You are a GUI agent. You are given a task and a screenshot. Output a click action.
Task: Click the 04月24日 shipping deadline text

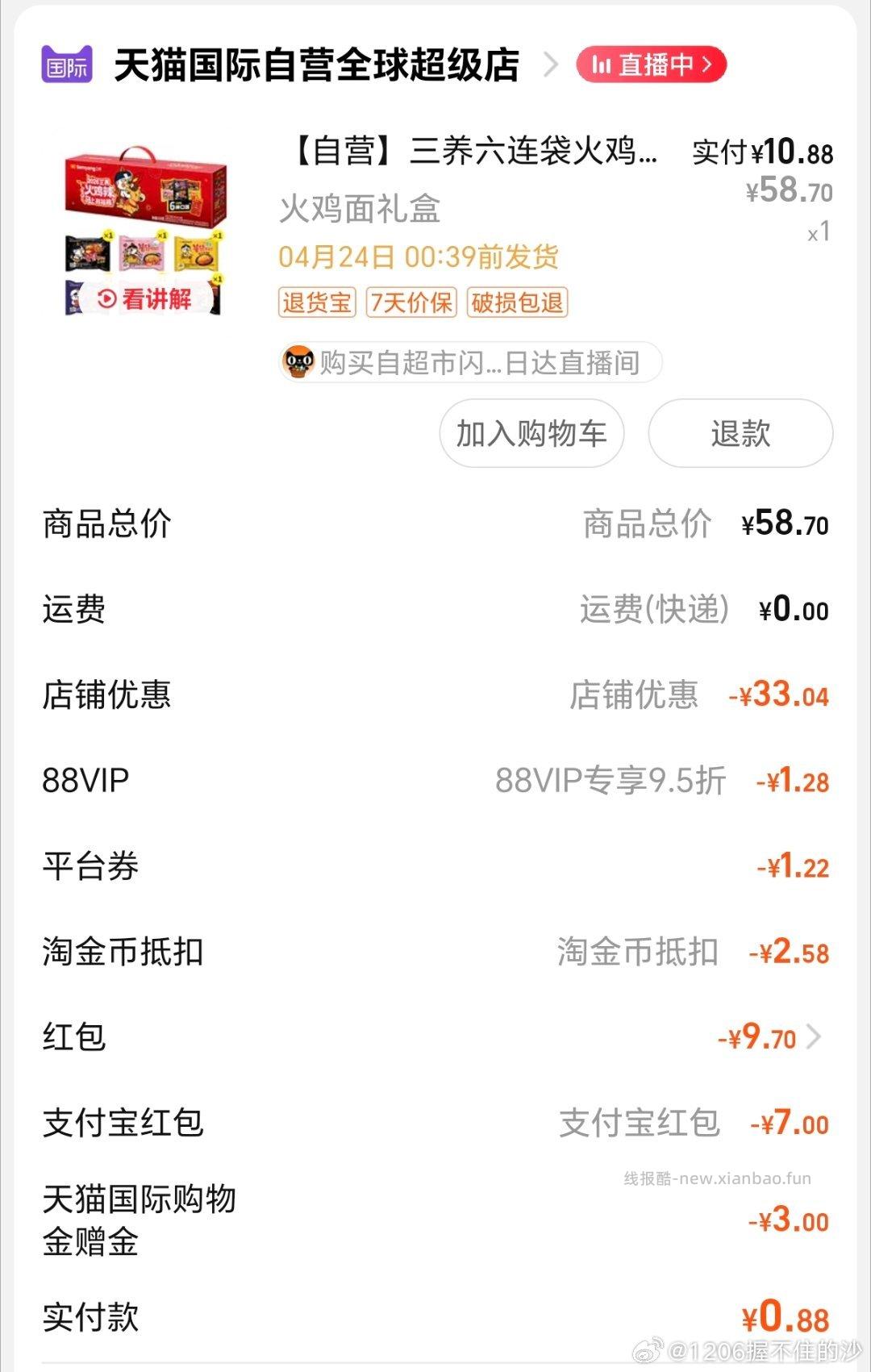tap(419, 256)
